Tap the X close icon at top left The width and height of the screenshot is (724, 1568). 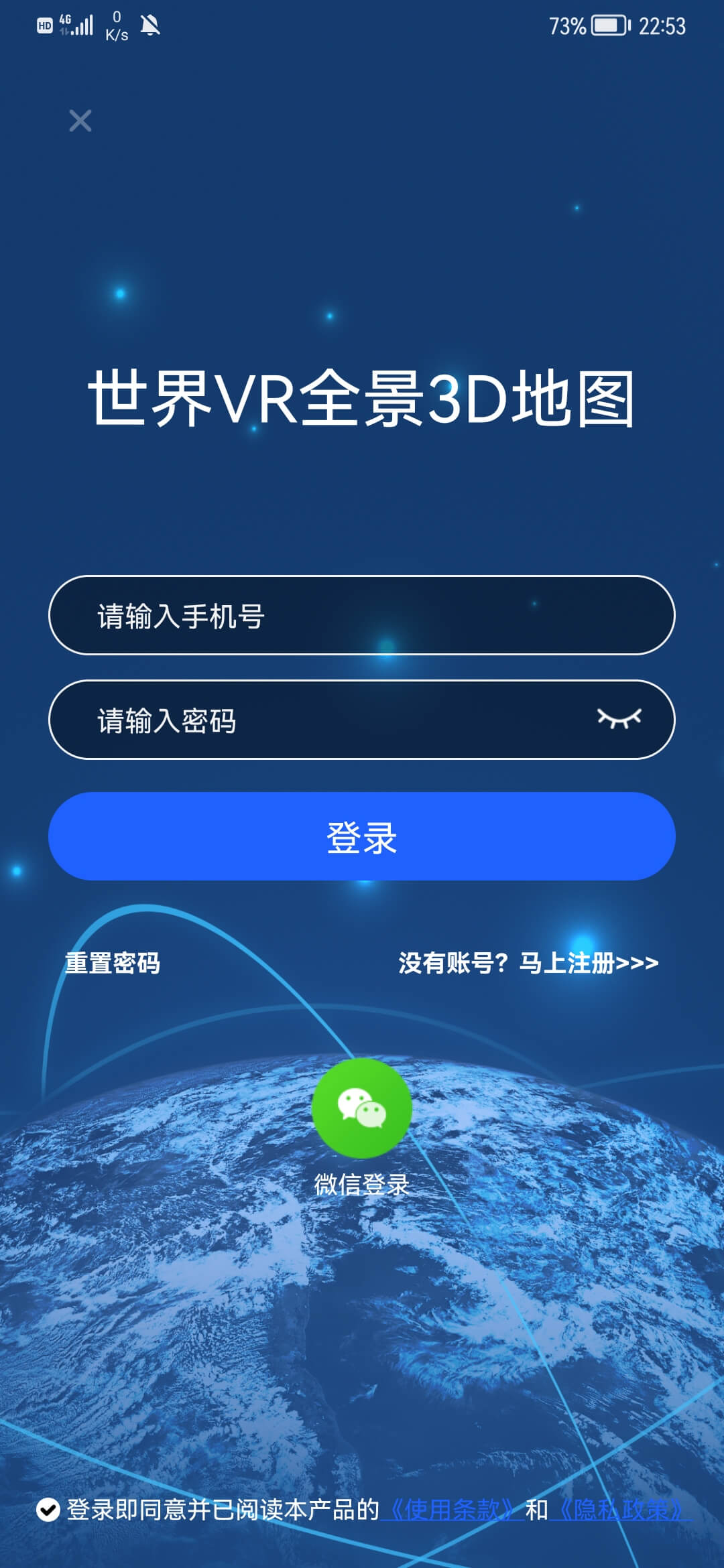pyautogui.click(x=80, y=121)
